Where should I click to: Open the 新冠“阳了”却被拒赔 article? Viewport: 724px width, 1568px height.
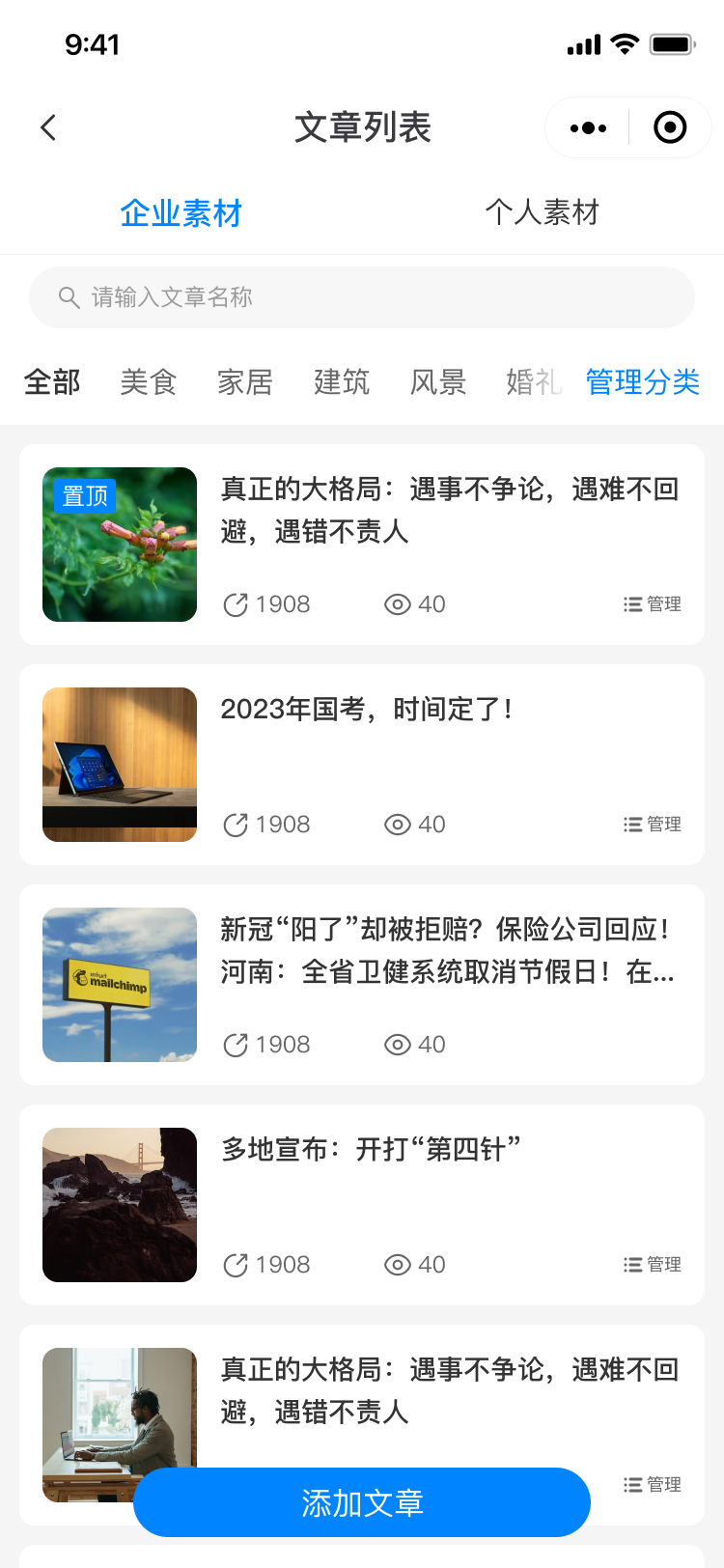point(447,950)
